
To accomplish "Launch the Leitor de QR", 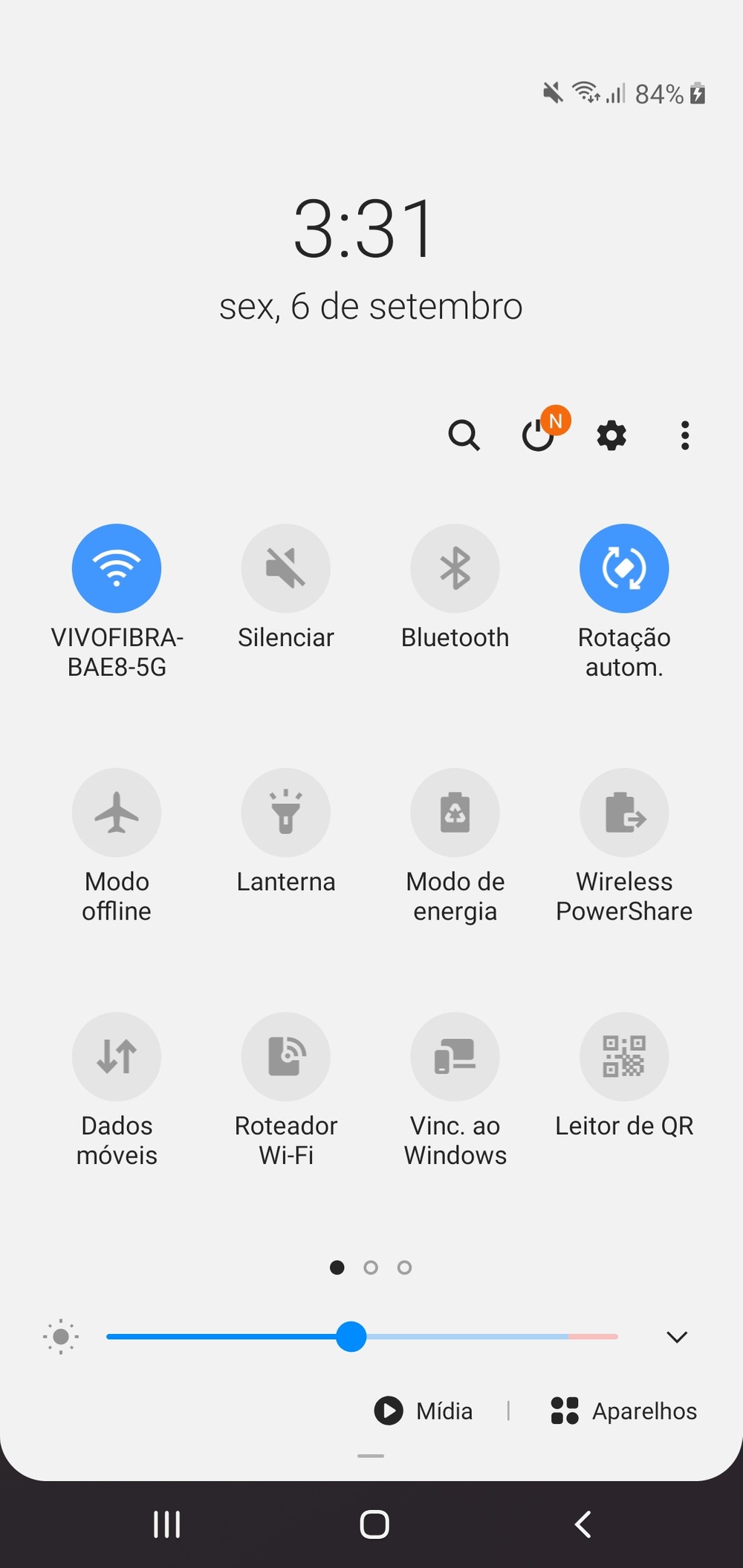I will pyautogui.click(x=624, y=1056).
